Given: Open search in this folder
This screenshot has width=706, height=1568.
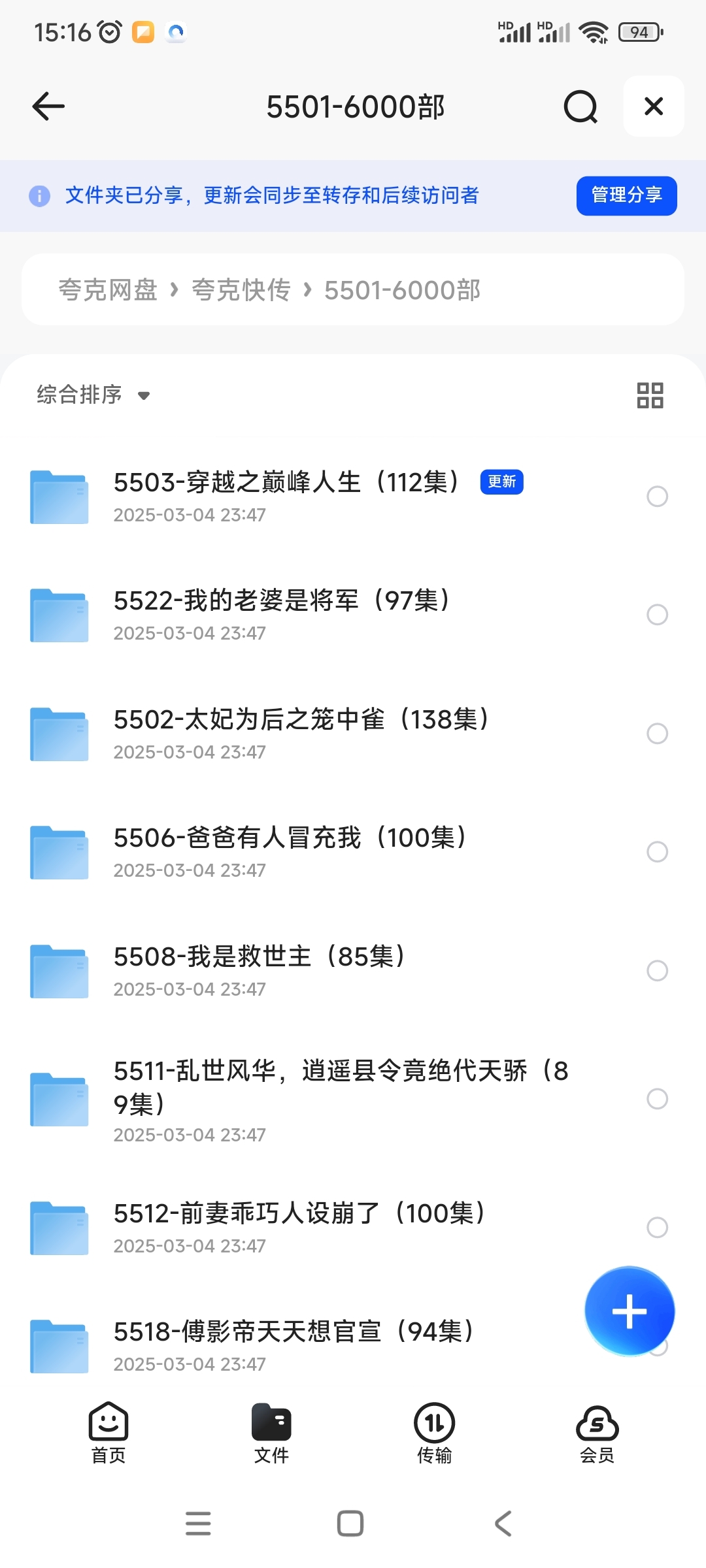Looking at the screenshot, I should (580, 106).
